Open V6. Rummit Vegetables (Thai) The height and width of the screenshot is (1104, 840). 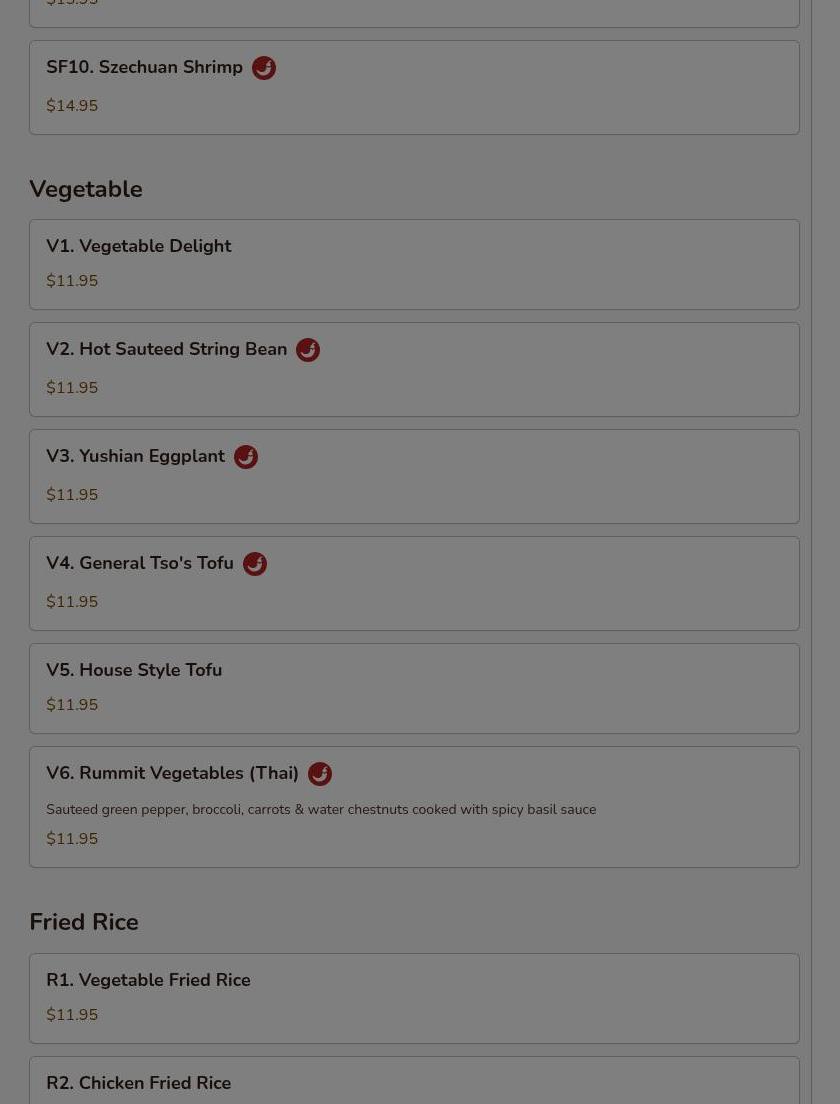pyautogui.click(x=414, y=806)
